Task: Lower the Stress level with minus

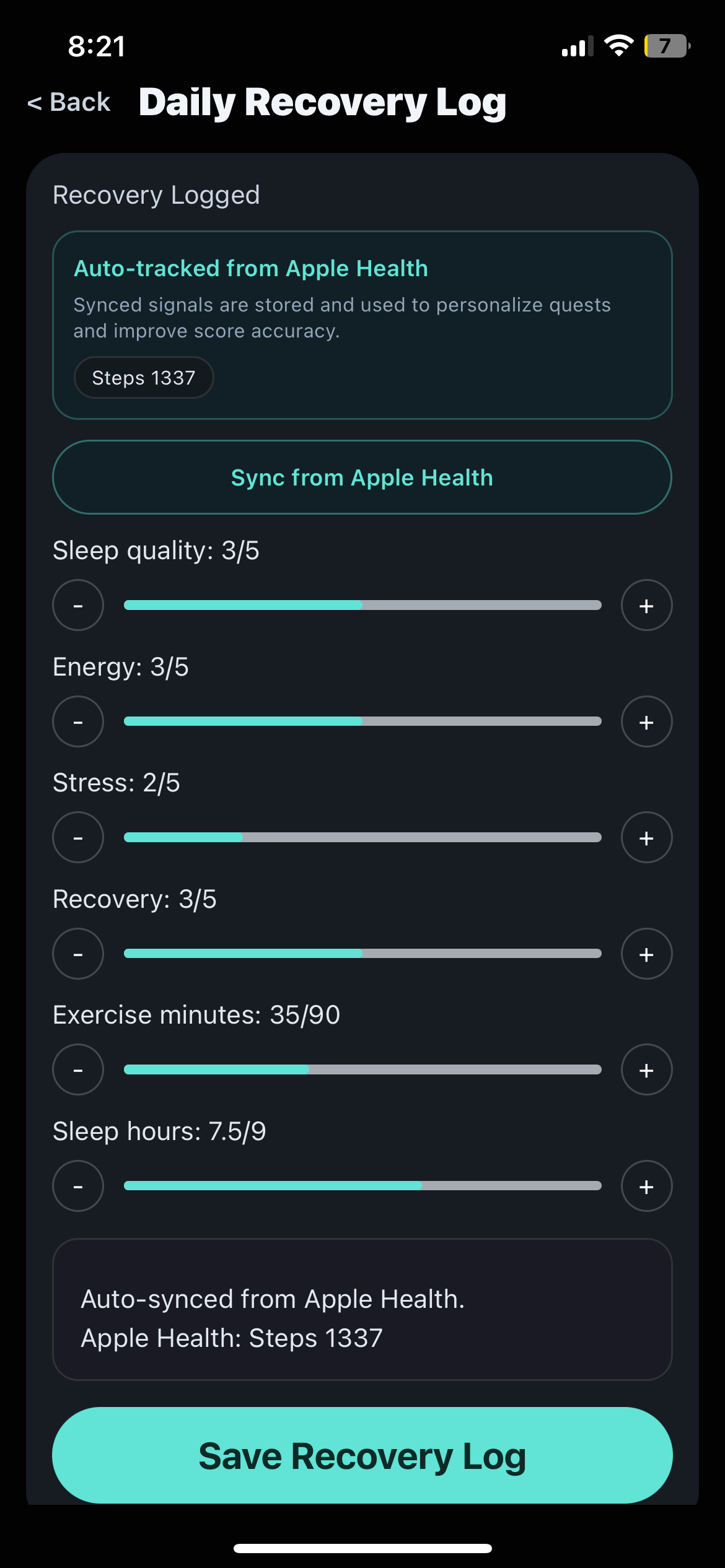Action: (77, 837)
